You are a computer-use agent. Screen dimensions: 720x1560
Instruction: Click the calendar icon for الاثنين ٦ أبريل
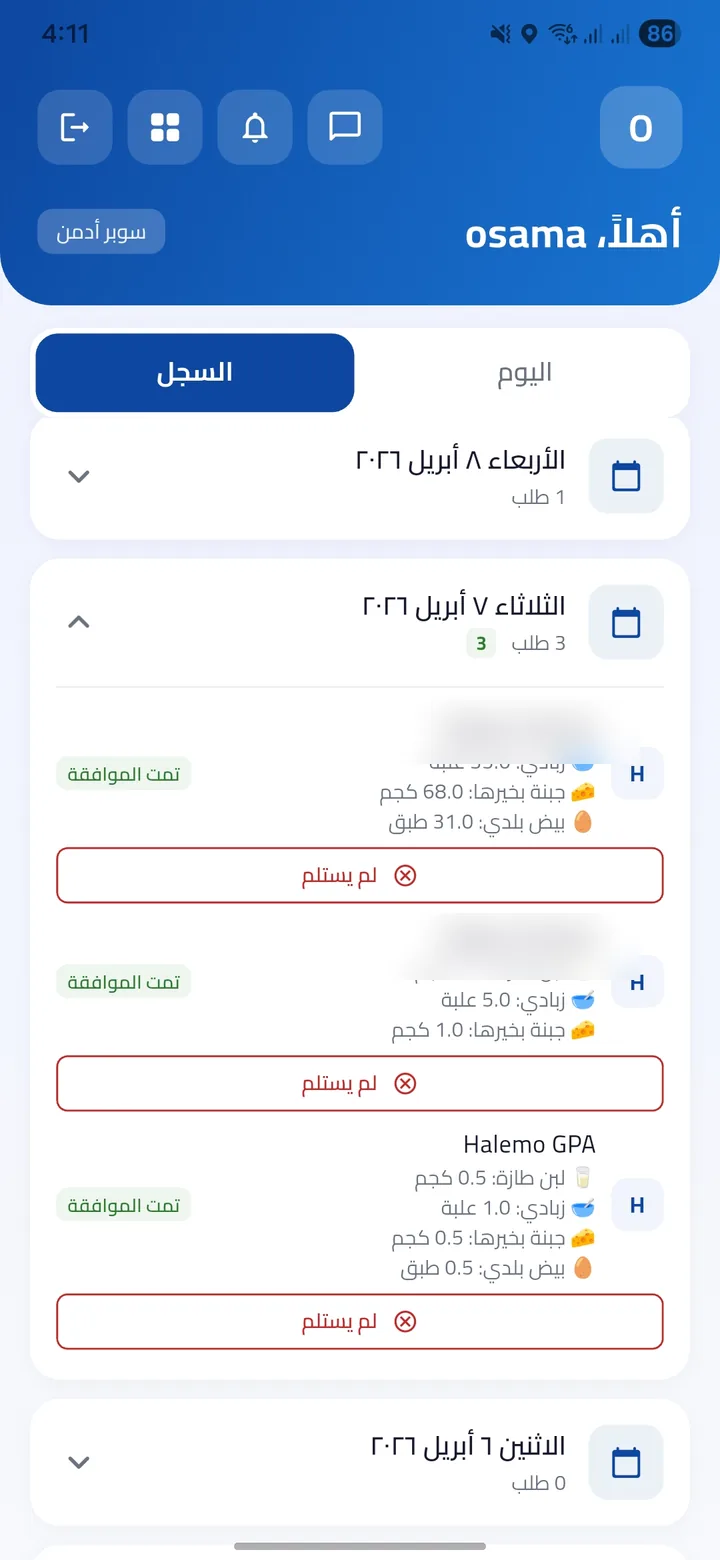[x=626, y=1462]
